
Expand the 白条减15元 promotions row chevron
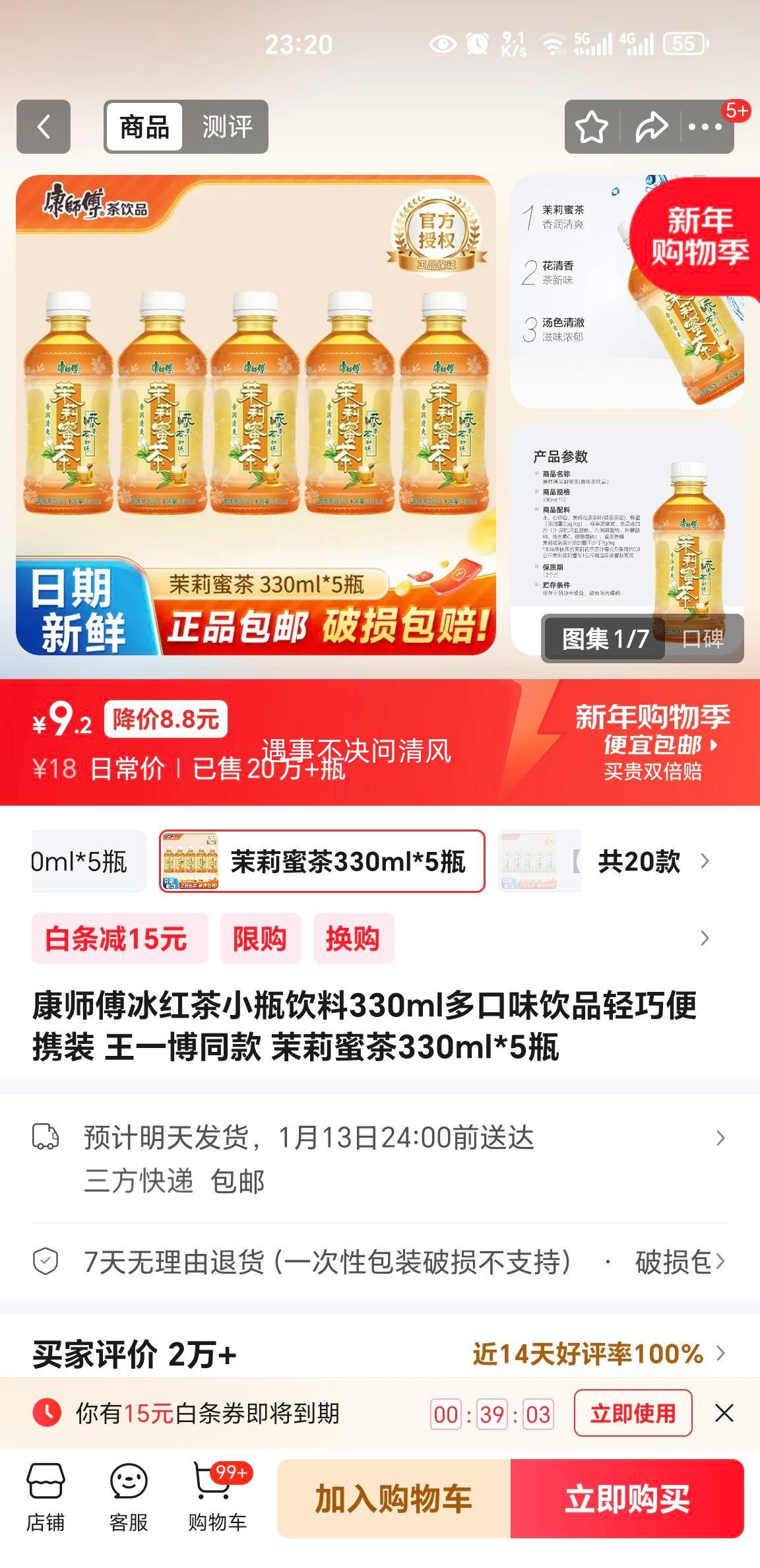click(705, 938)
